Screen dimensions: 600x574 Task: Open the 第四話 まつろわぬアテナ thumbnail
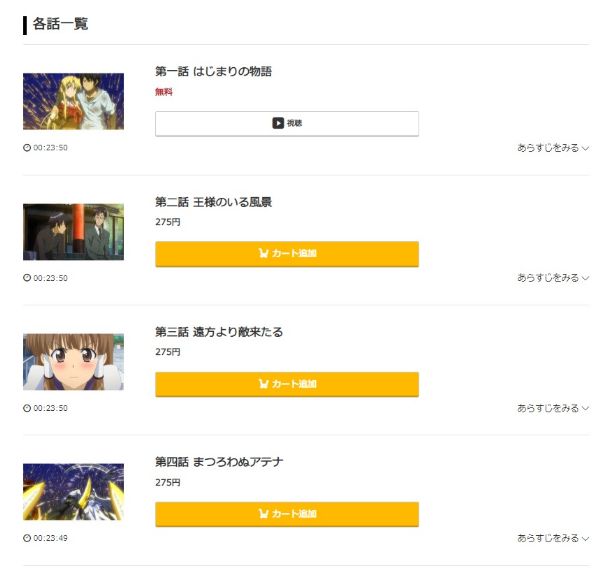pos(73,491)
